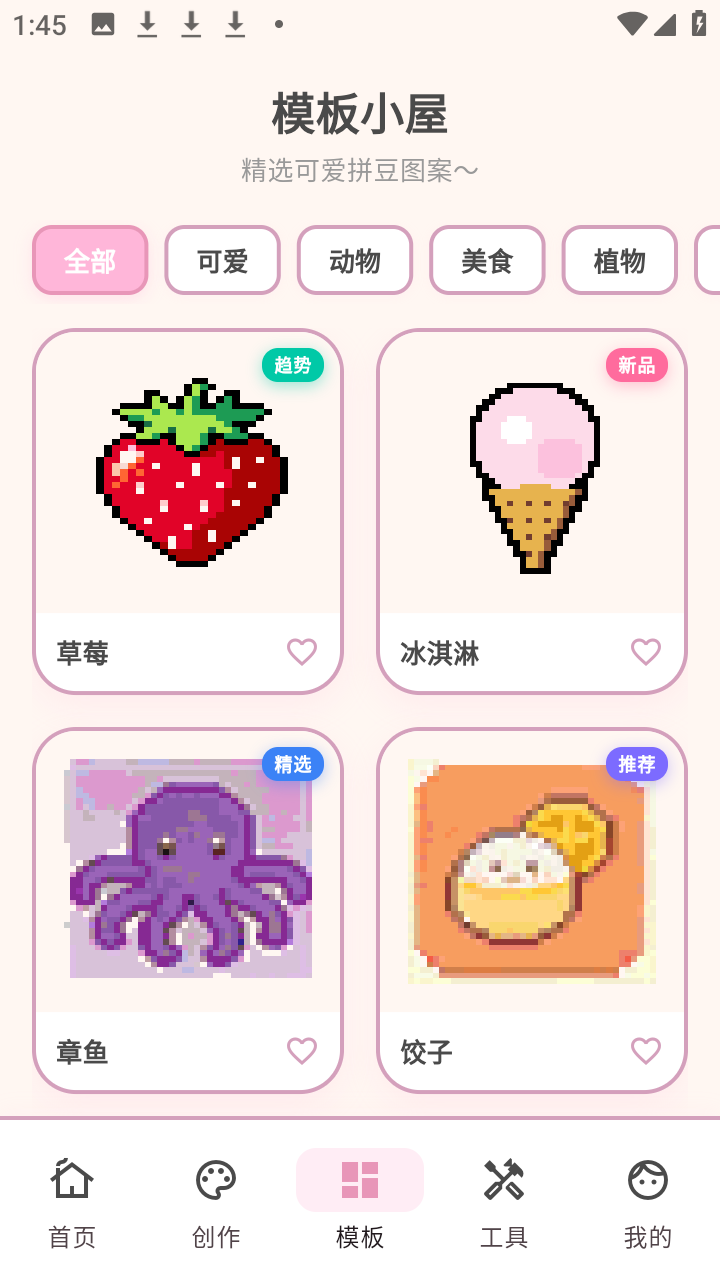Select the 全部 category filter
The image size is (720, 1280).
click(x=90, y=260)
